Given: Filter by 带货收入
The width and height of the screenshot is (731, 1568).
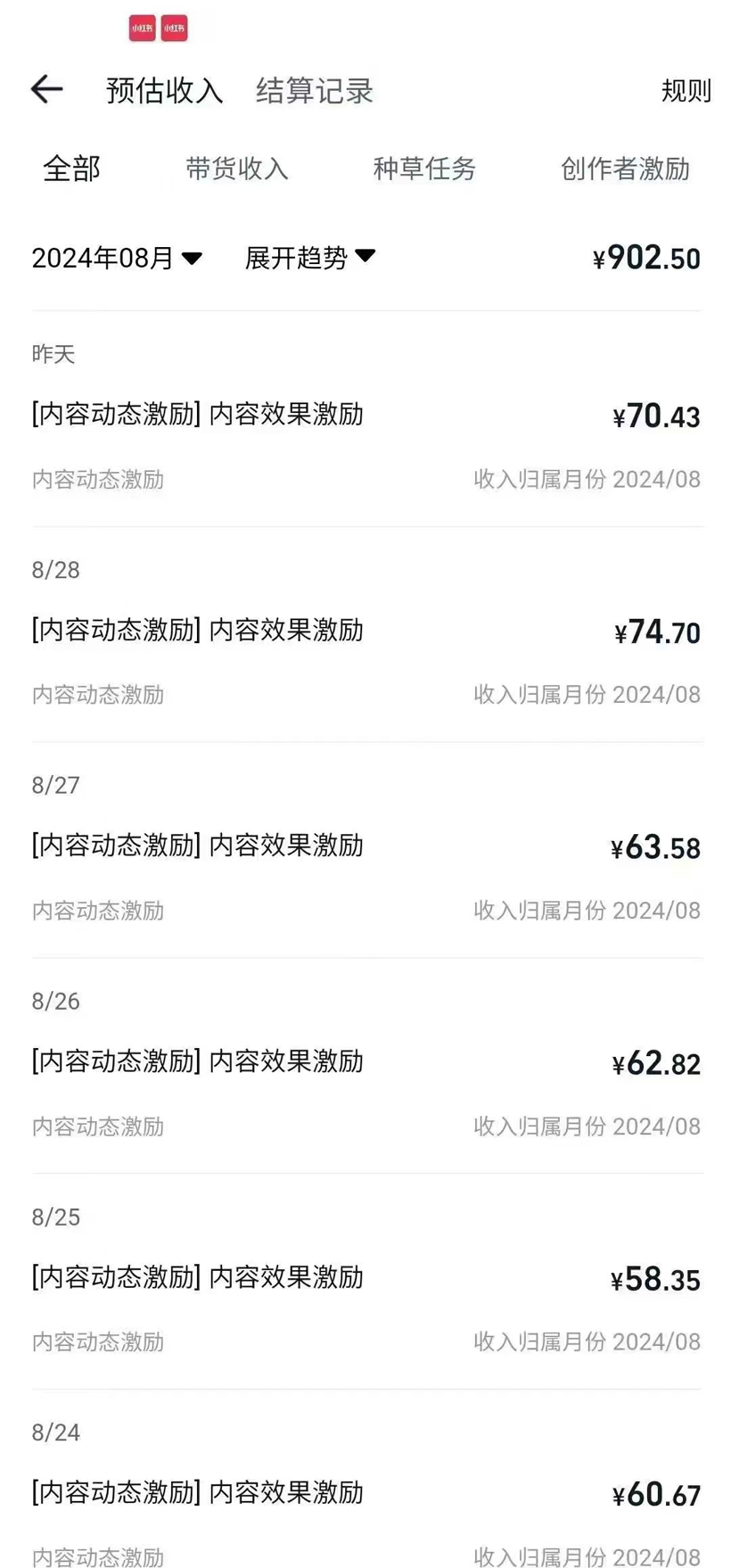Looking at the screenshot, I should 236,169.
